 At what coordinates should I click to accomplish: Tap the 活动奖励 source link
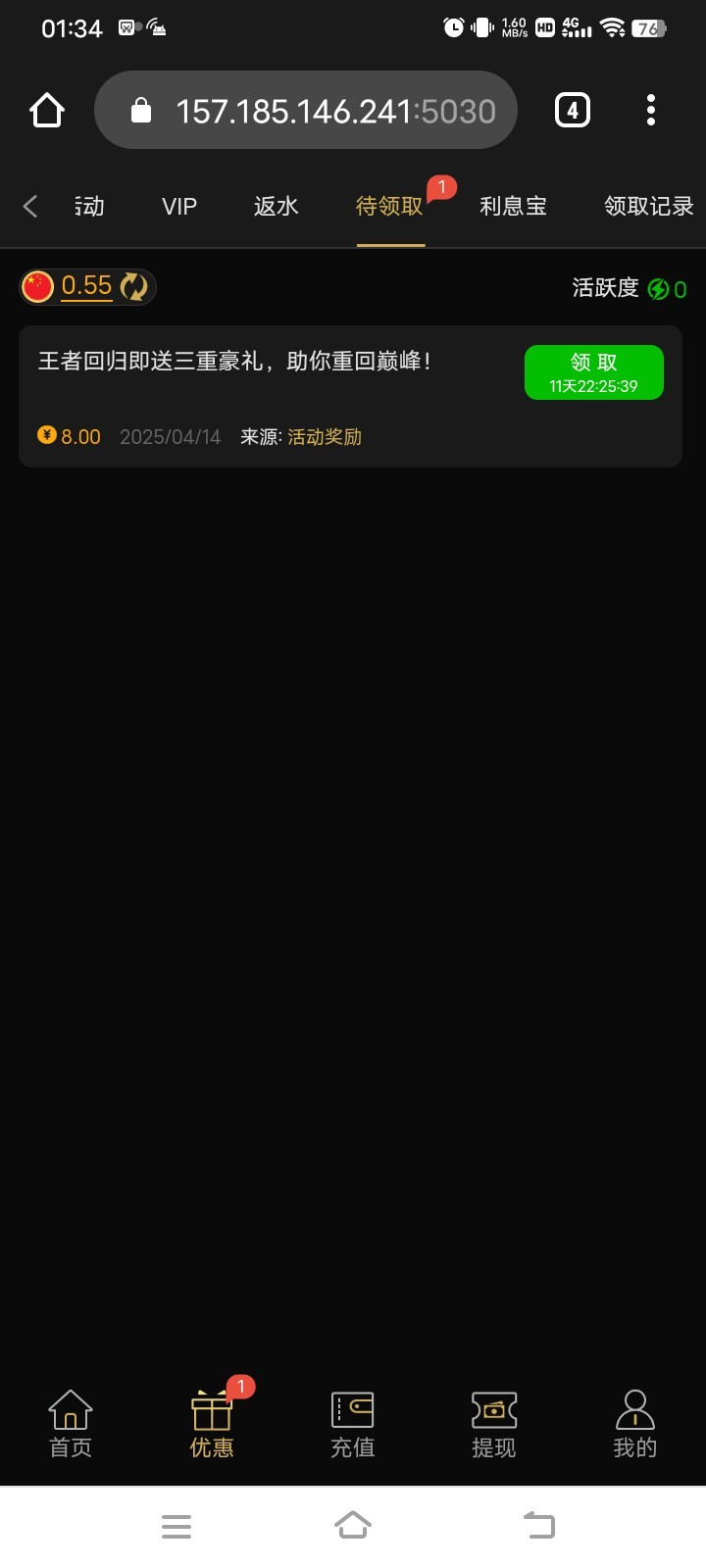click(x=325, y=437)
